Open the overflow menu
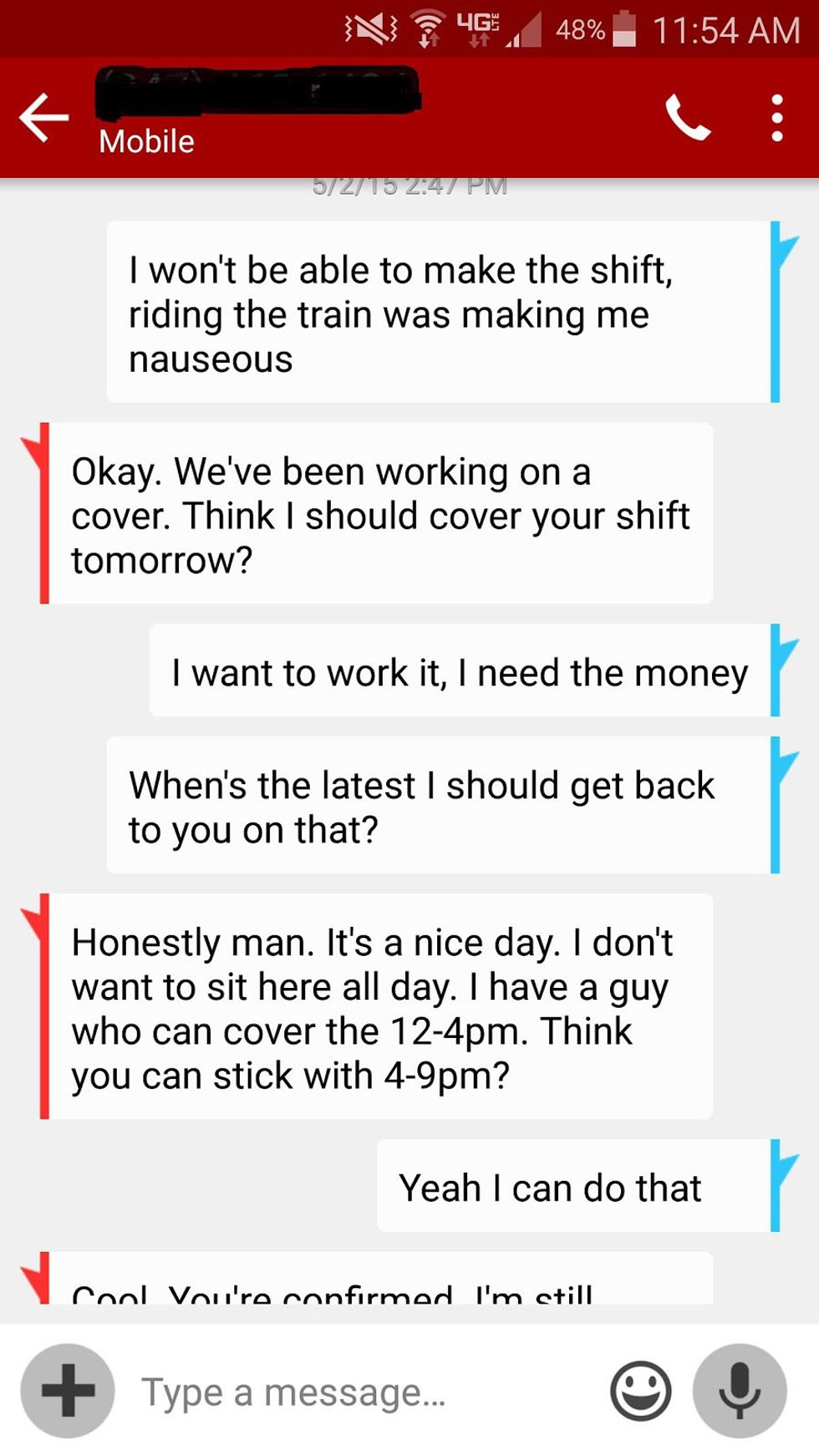 point(777,118)
